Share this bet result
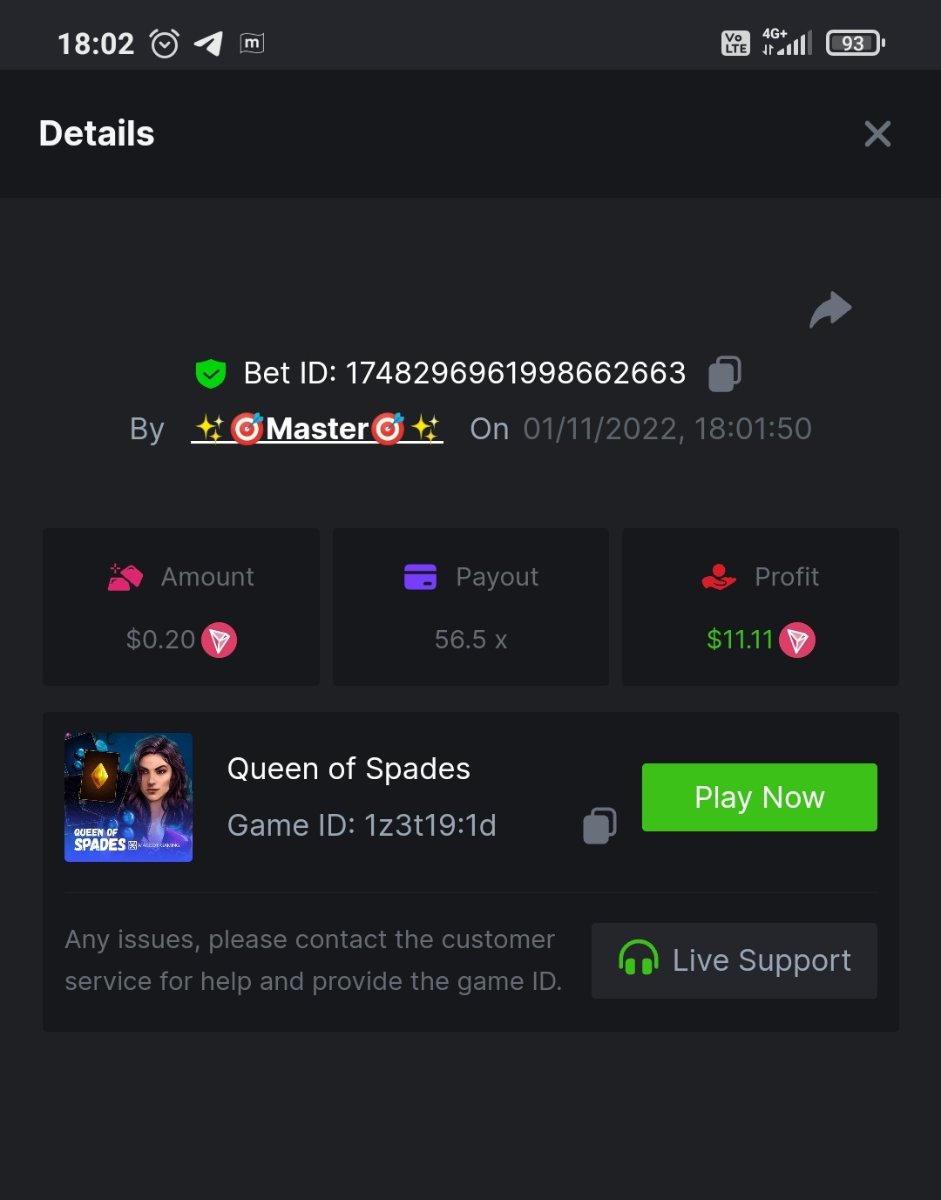This screenshot has height=1200, width=941. 830,311
